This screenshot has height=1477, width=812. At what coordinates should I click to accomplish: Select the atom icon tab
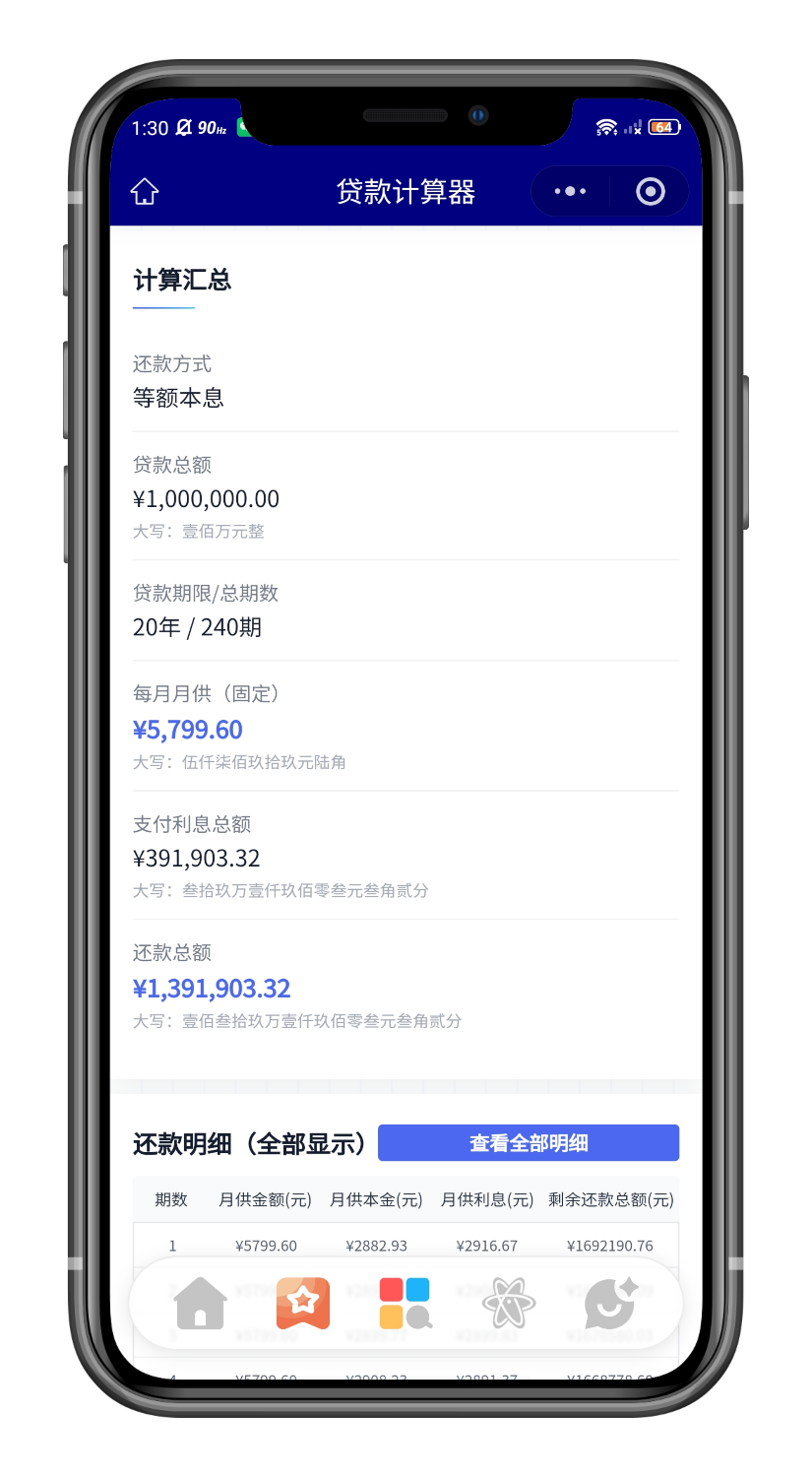coord(509,1305)
